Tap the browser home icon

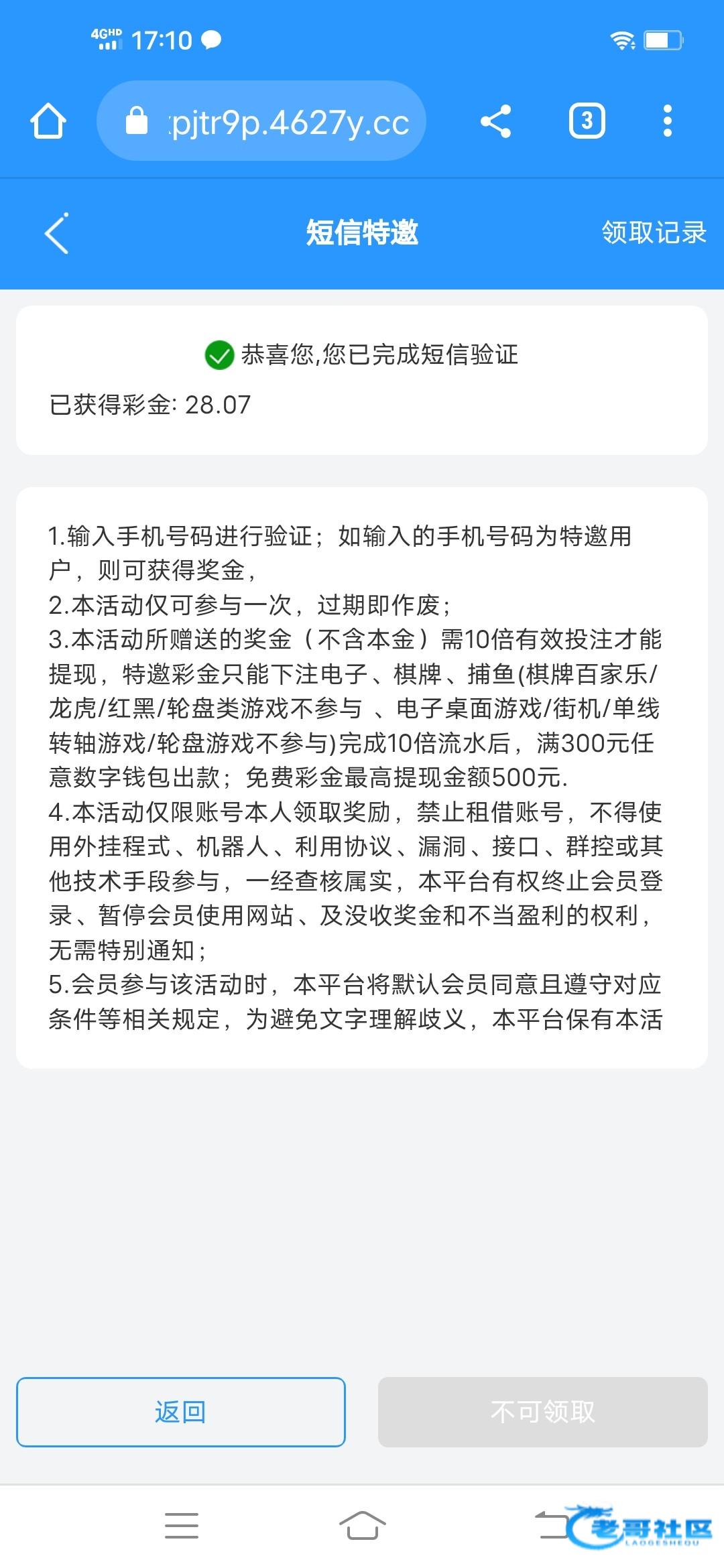(48, 121)
